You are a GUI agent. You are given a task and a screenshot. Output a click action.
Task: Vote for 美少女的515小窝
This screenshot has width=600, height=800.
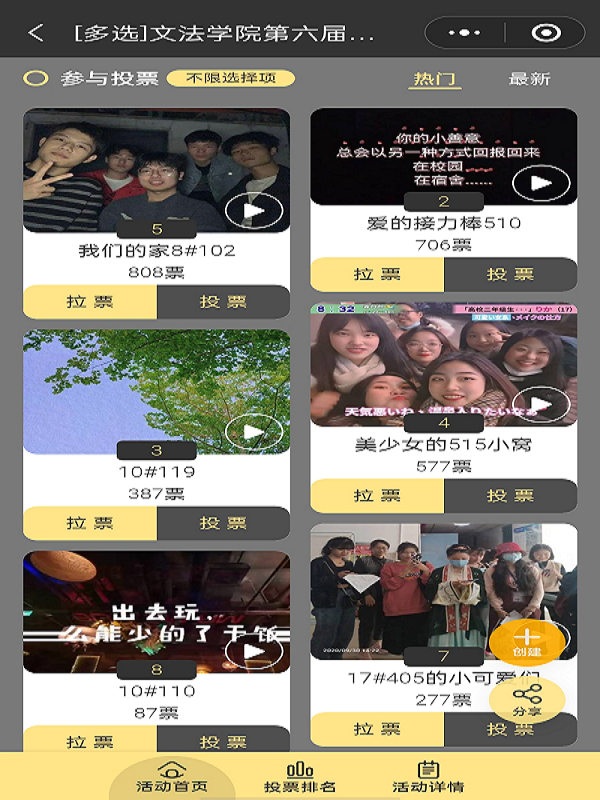click(x=510, y=496)
